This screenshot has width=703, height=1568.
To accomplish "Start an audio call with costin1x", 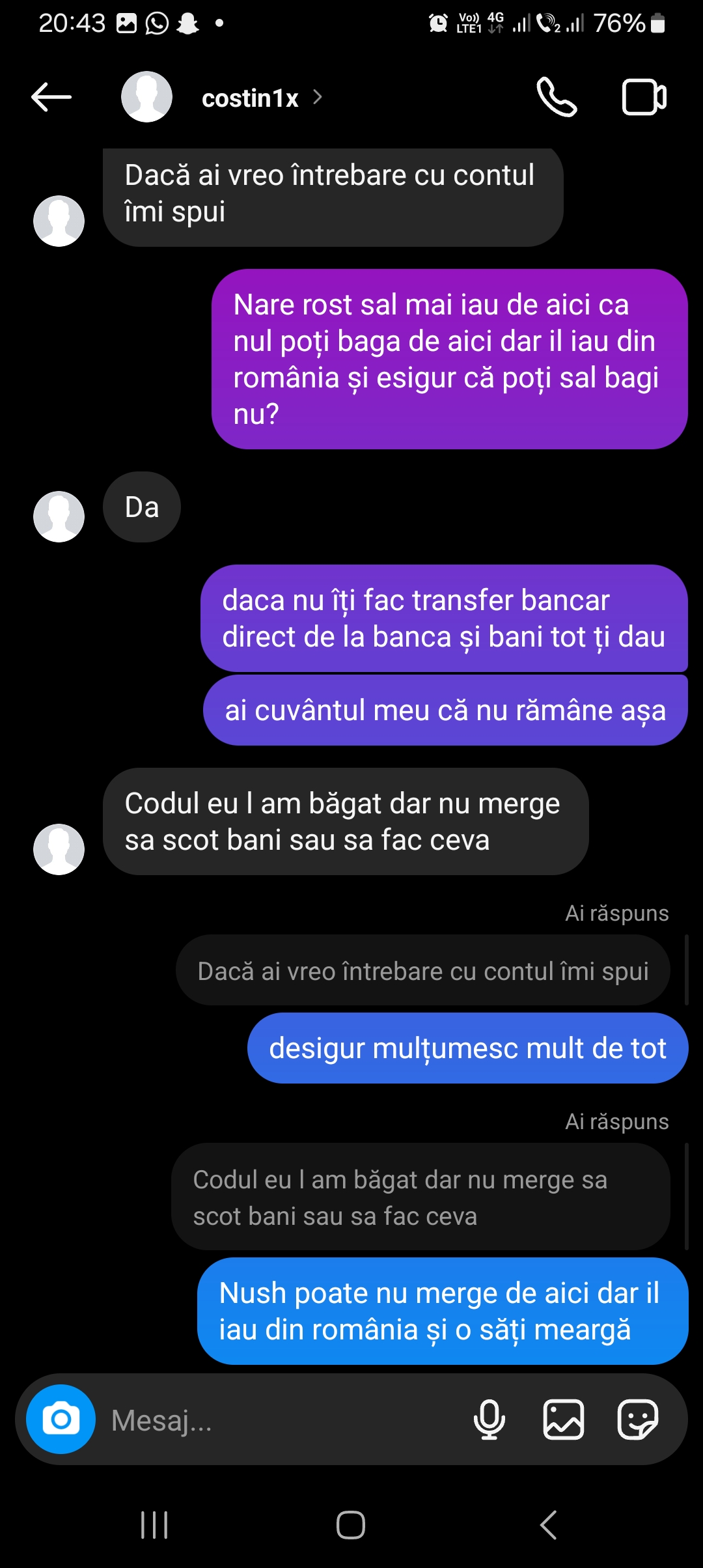I will 557,98.
